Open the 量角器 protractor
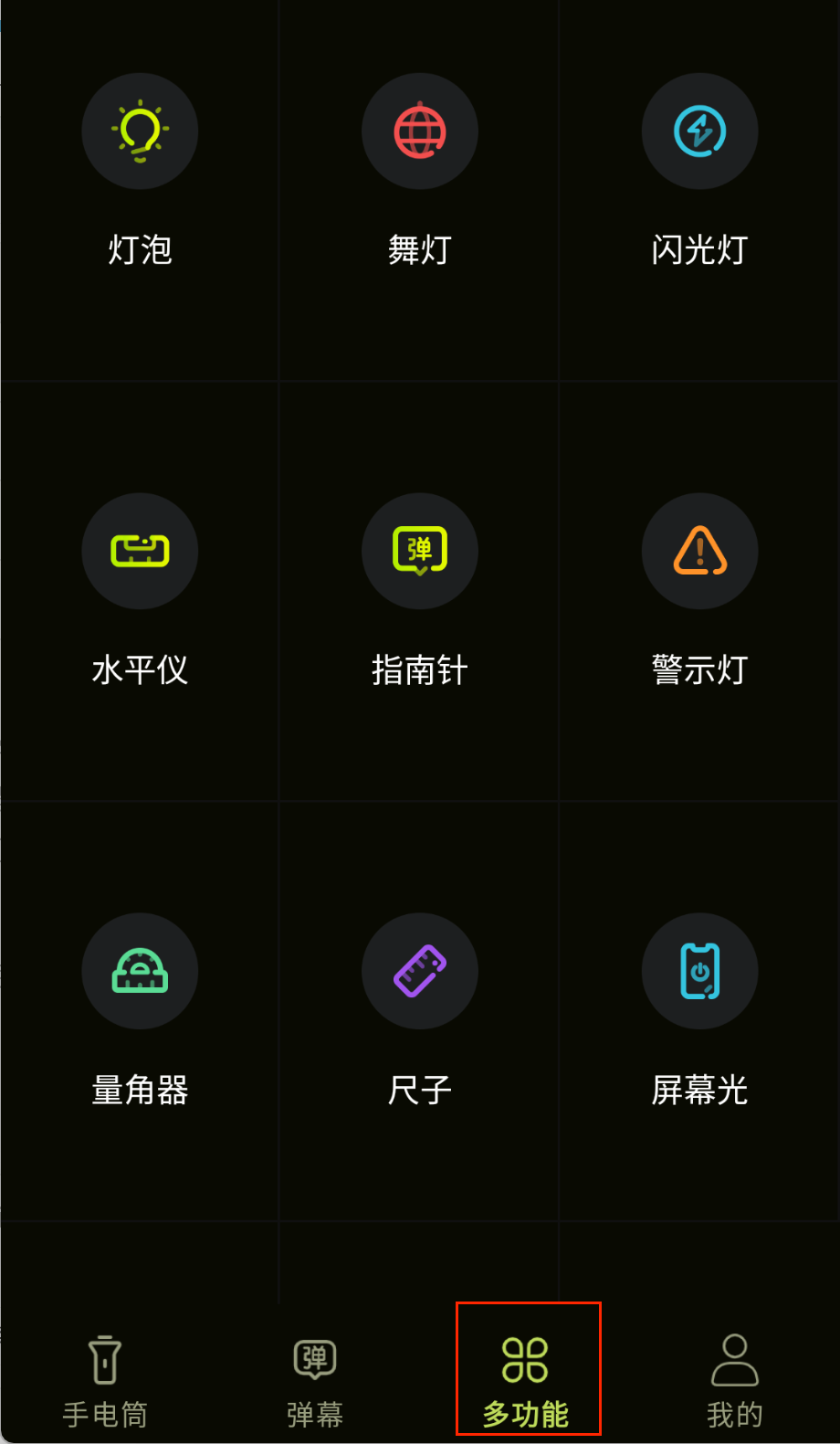 tap(140, 972)
